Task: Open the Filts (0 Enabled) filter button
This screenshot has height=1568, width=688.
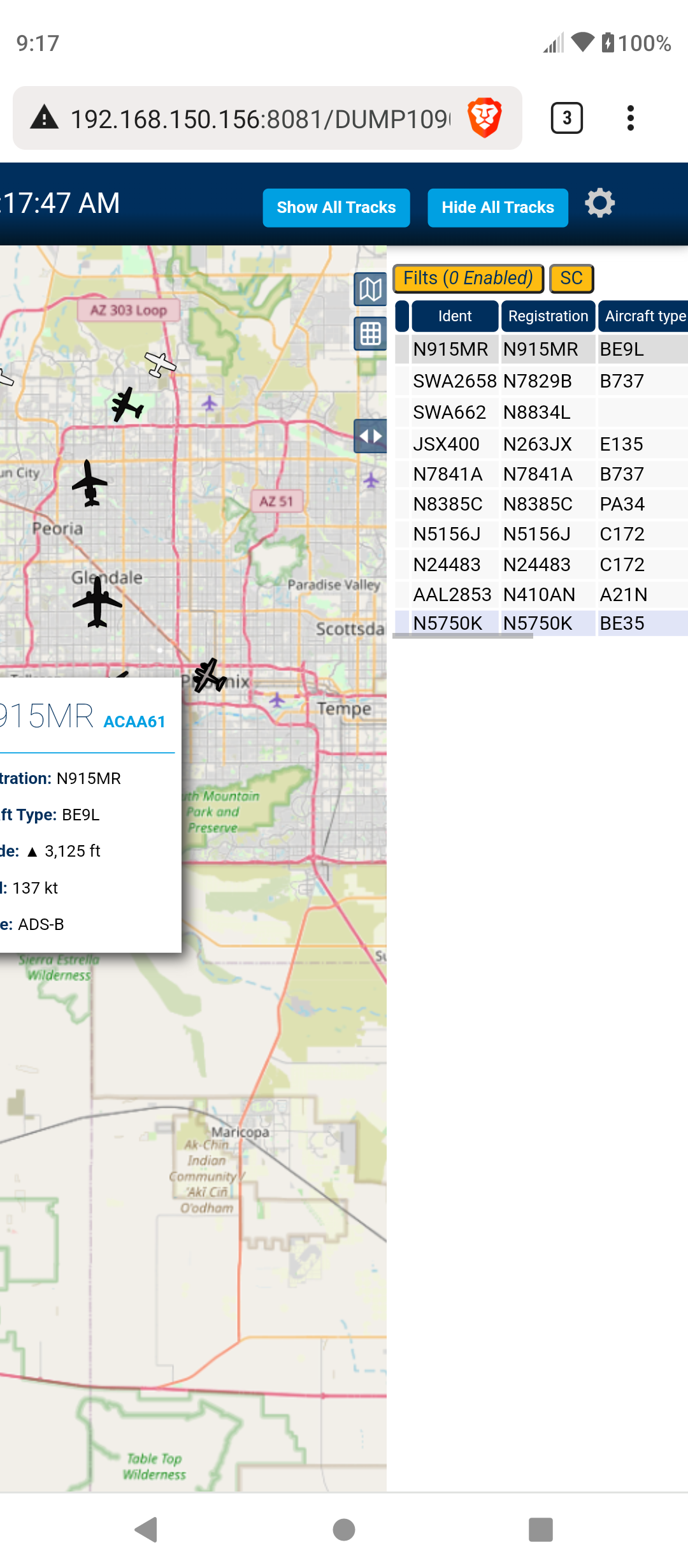Action: (x=468, y=279)
